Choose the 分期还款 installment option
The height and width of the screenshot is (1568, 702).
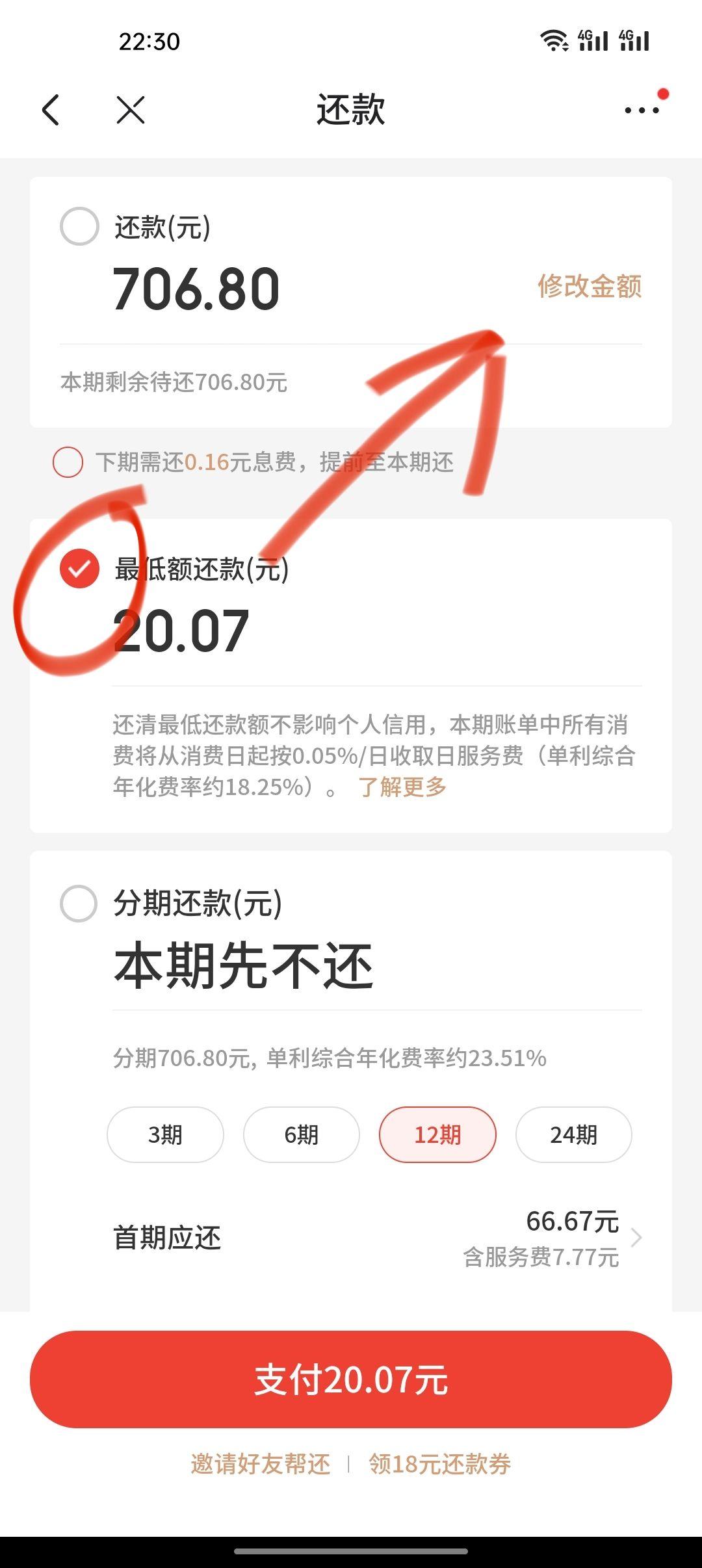point(79,903)
